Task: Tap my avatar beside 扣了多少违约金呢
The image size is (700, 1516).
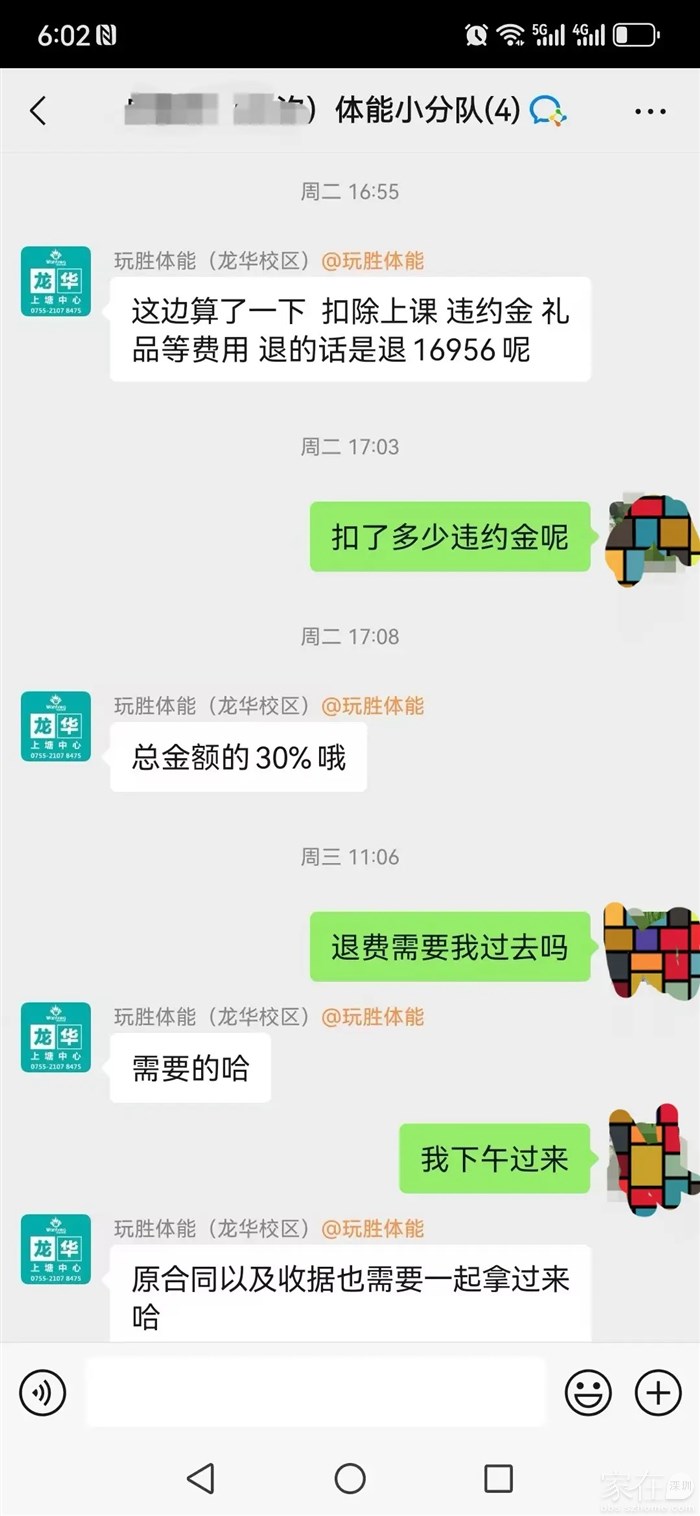Action: pos(651,538)
